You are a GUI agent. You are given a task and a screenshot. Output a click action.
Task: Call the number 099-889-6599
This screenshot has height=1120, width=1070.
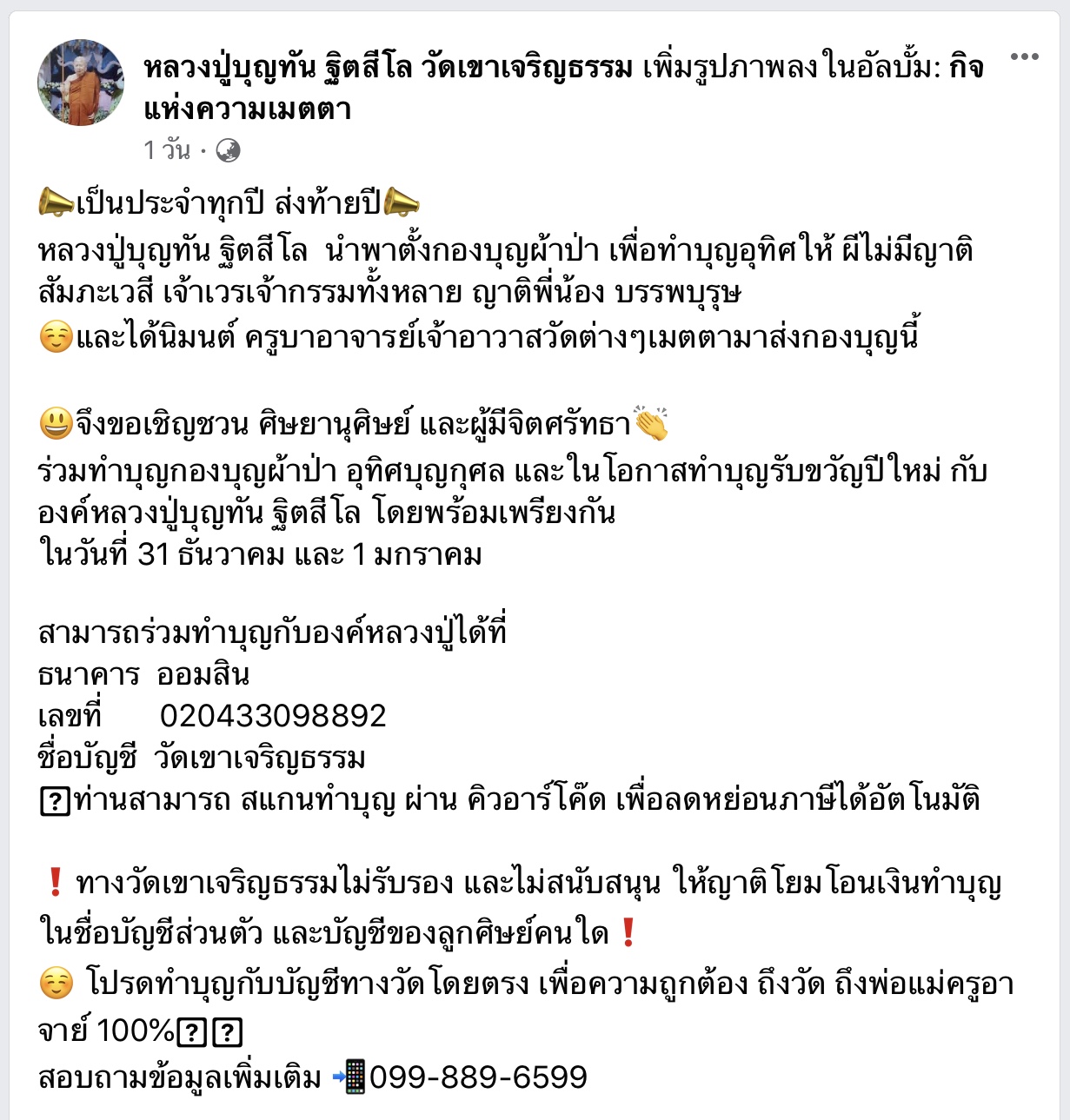pyautogui.click(x=479, y=1077)
